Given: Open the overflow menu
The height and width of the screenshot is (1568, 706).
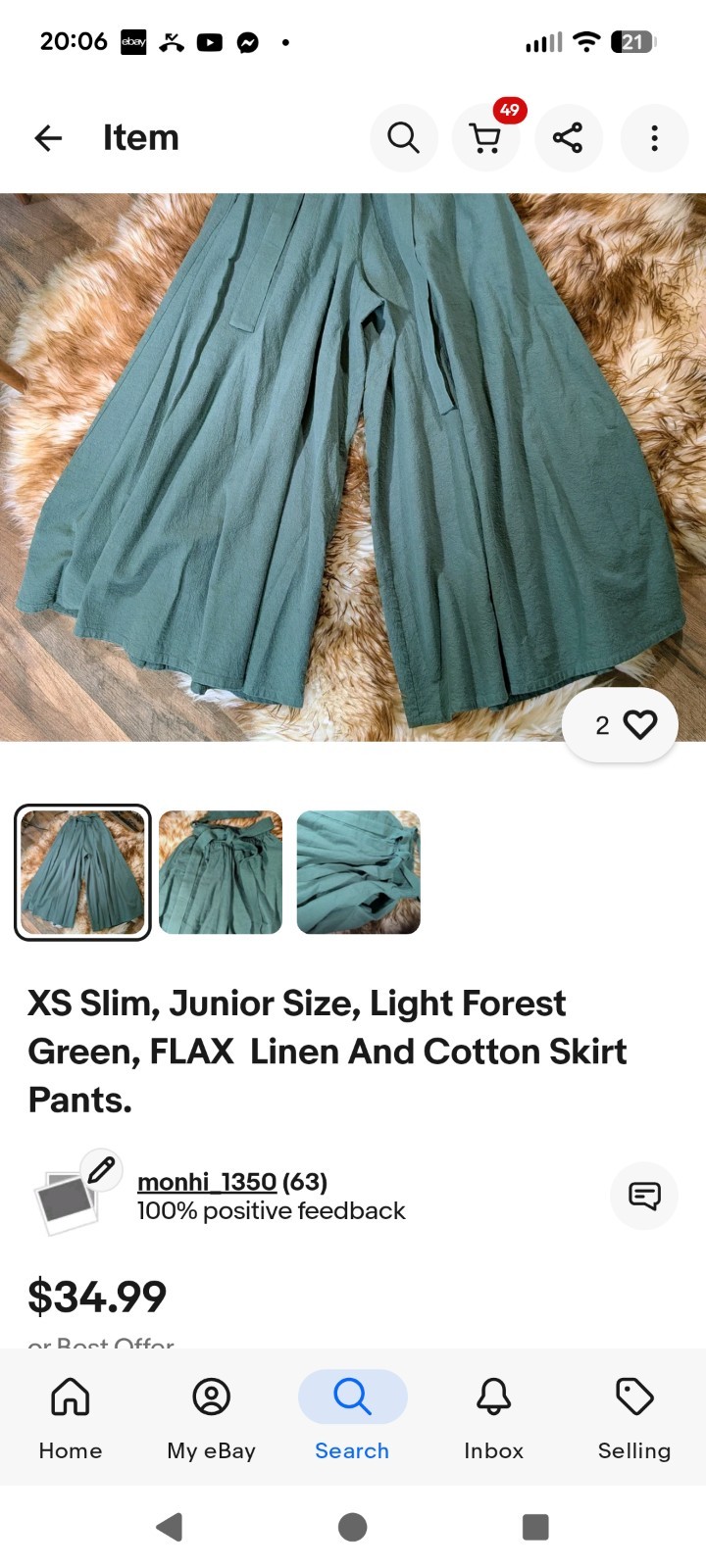Looking at the screenshot, I should (654, 138).
